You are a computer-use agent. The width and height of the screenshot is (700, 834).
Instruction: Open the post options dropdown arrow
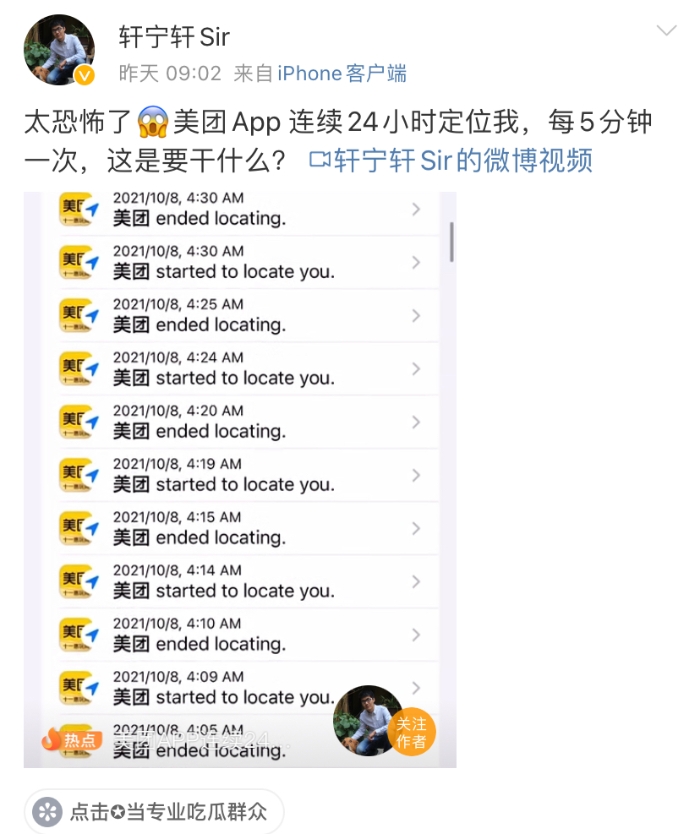(x=666, y=31)
